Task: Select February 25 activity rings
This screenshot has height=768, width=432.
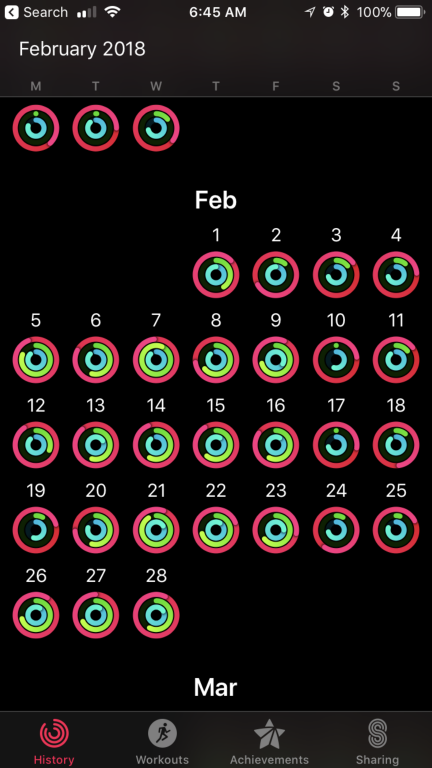Action: pyautogui.click(x=396, y=530)
